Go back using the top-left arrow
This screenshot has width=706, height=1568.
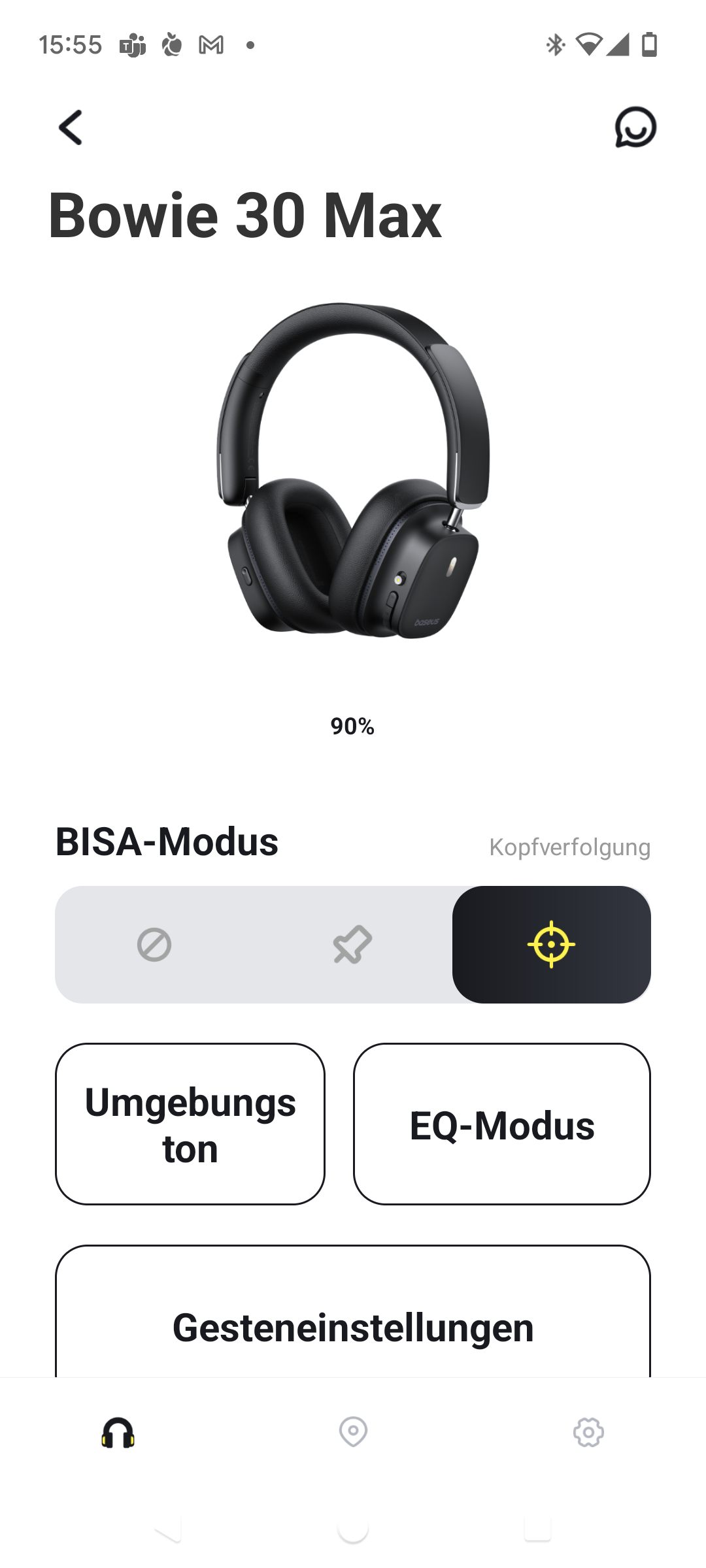(71, 127)
